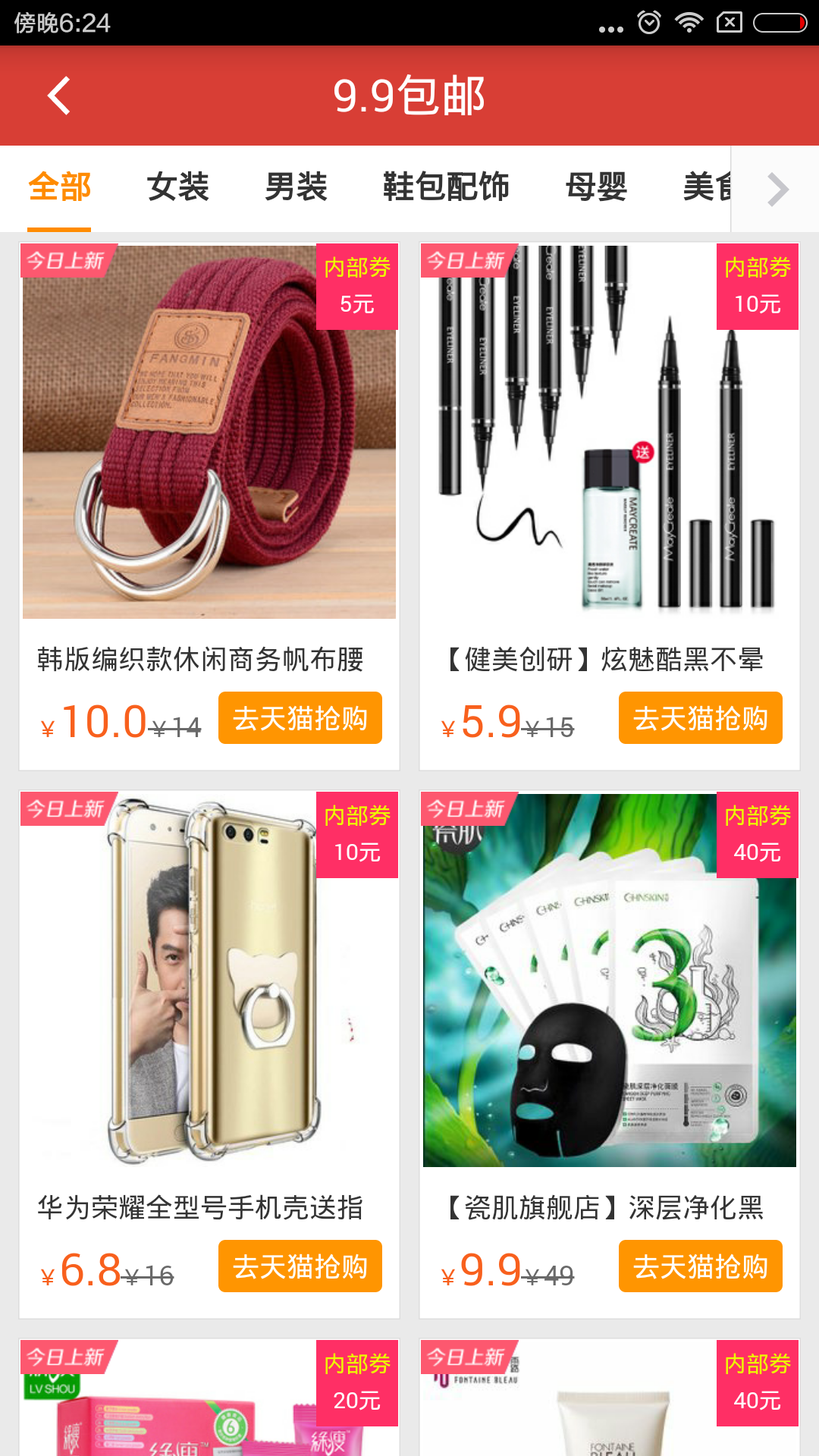Go back from 9.9包邮 page
The width and height of the screenshot is (819, 1456).
coord(59,96)
